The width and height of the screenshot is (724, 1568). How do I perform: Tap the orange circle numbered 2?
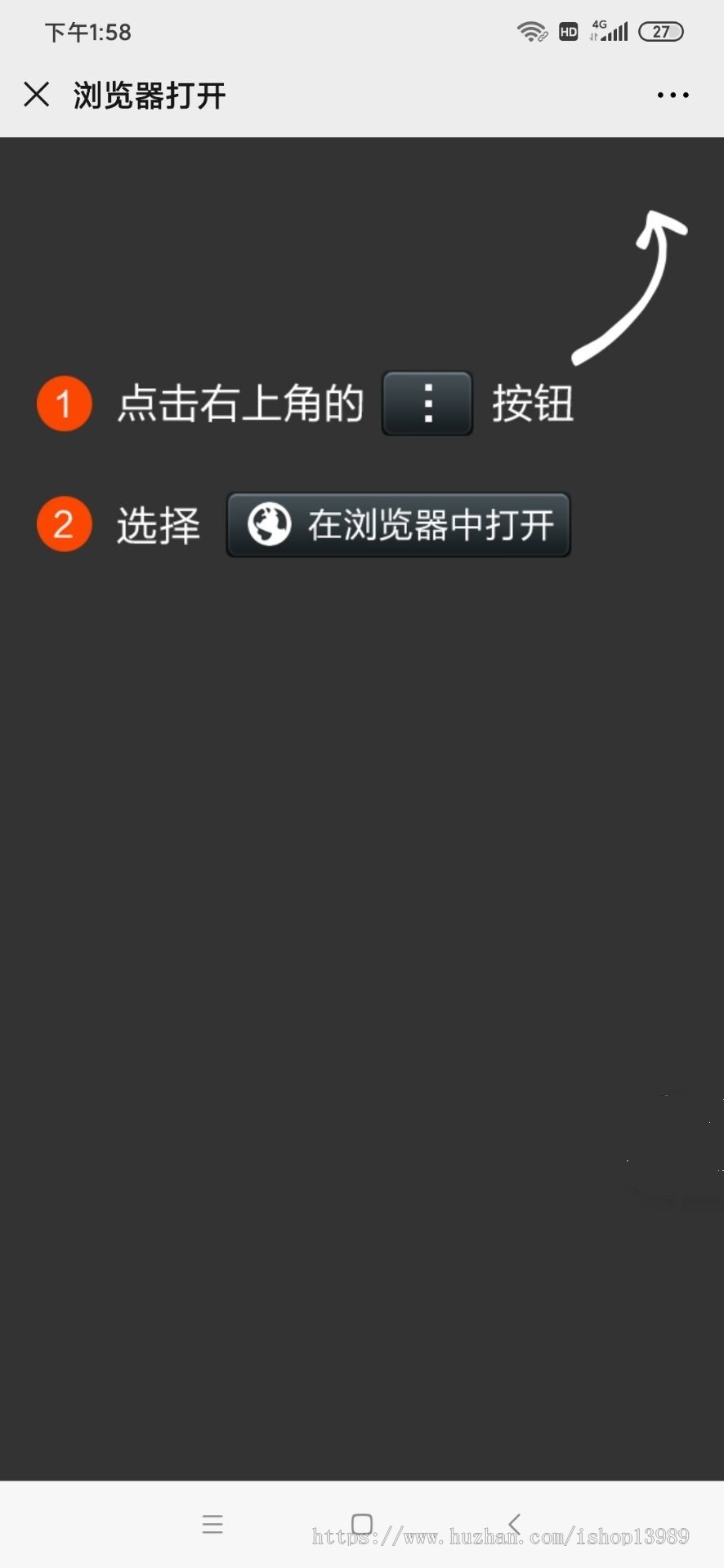pos(64,523)
